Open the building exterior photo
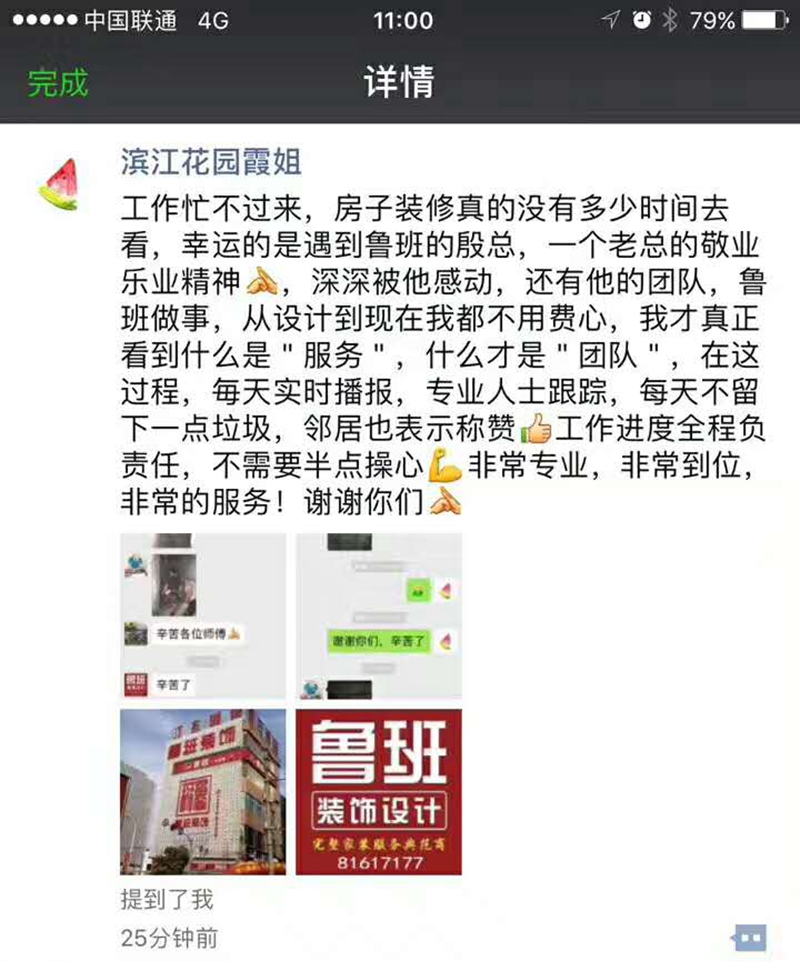Screen dimensions: 800x962 203,791
